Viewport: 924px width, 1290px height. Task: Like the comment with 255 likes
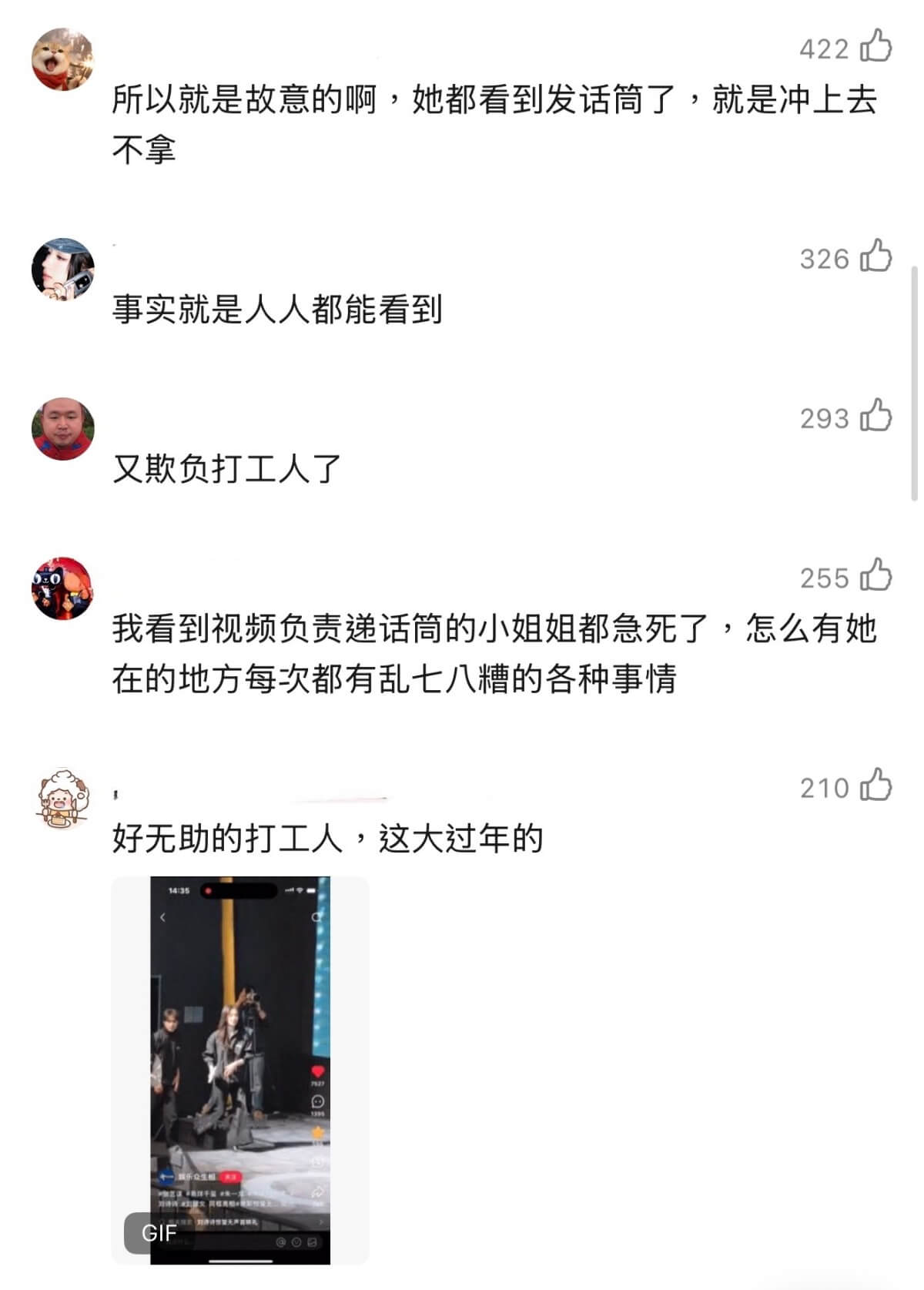pyautogui.click(x=875, y=575)
